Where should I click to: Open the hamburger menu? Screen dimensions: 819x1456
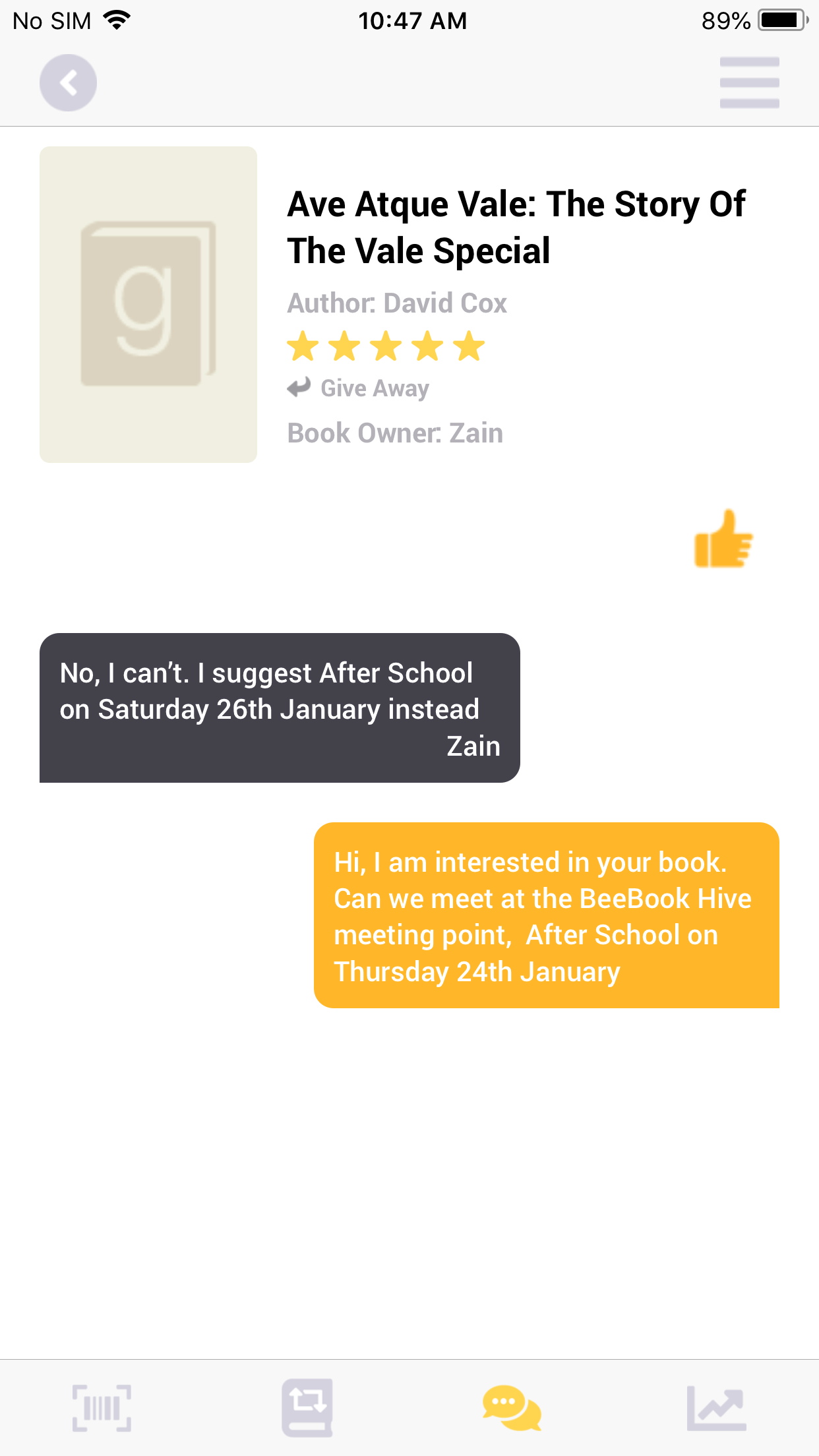coord(749,82)
